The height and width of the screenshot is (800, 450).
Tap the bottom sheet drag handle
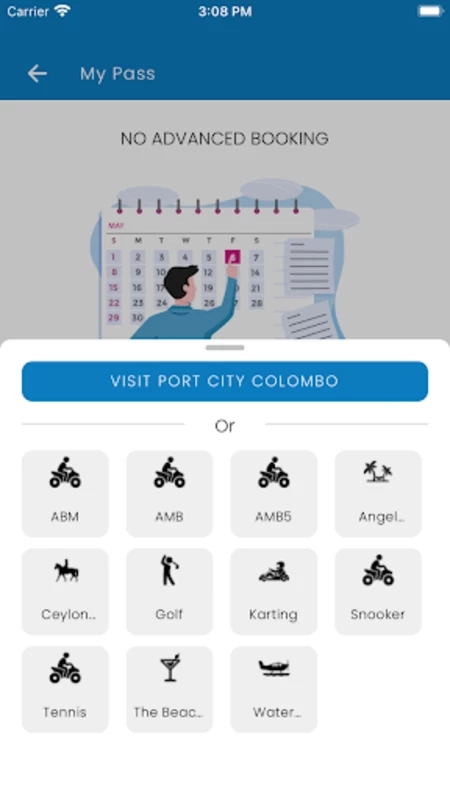(x=224, y=347)
